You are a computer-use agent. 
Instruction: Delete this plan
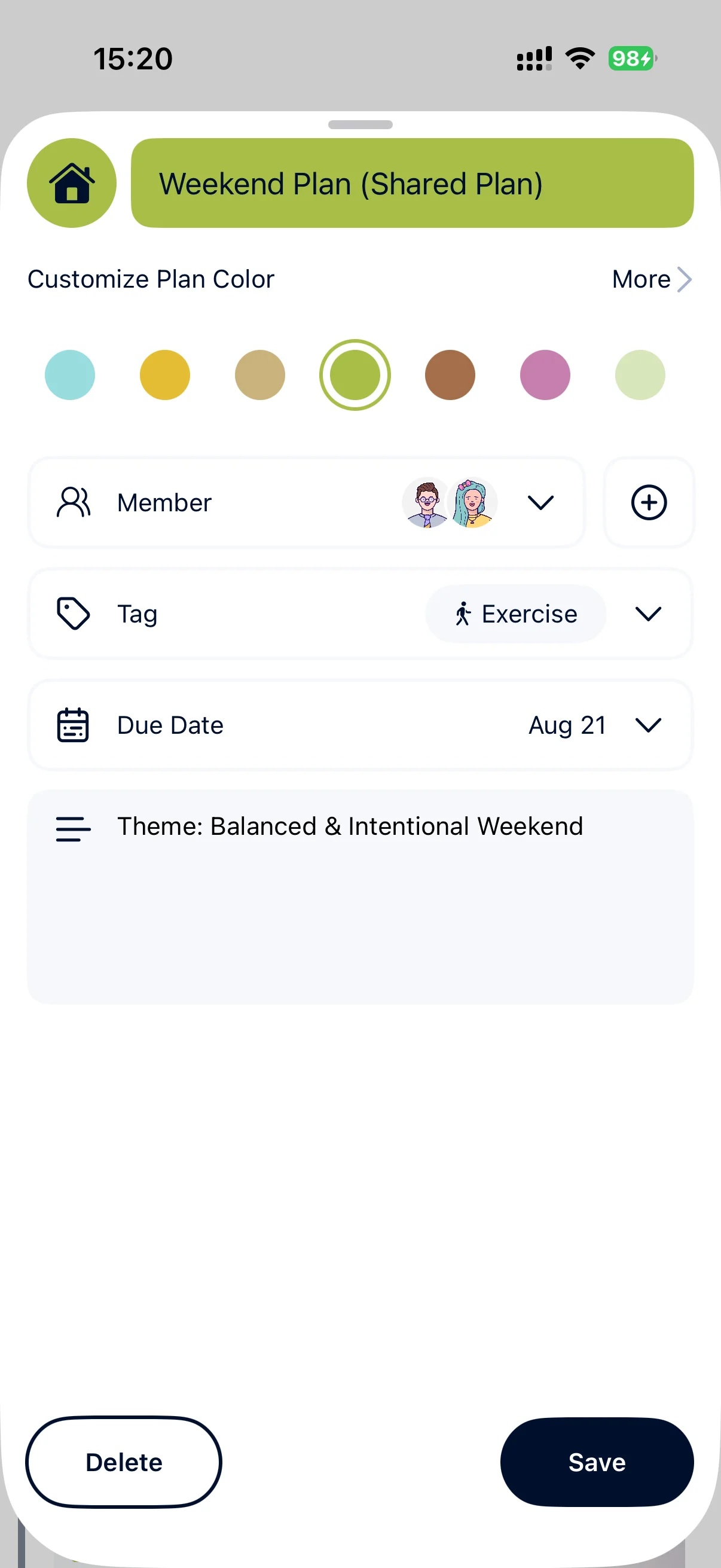124,1462
